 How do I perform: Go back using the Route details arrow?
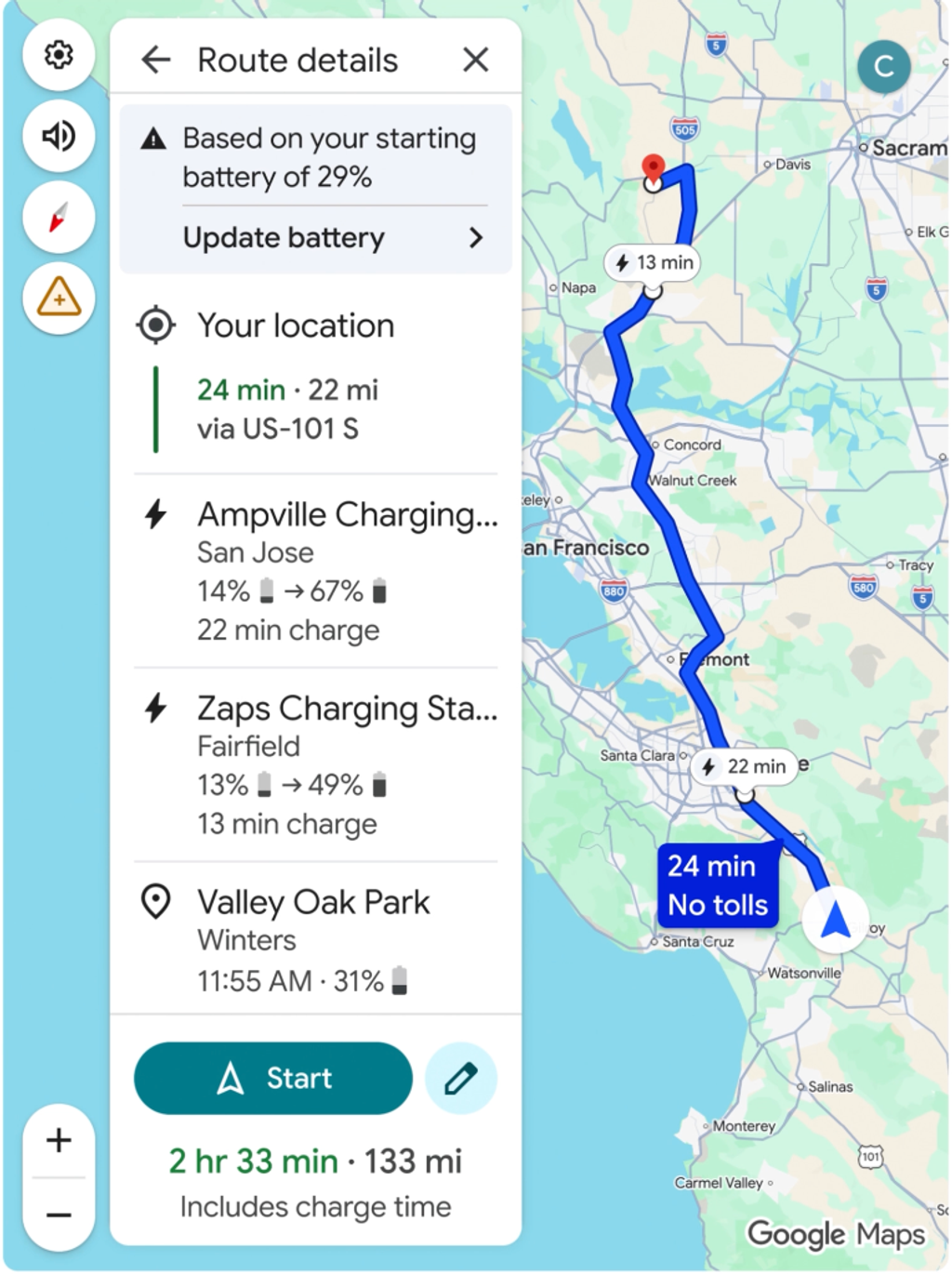coord(156,60)
